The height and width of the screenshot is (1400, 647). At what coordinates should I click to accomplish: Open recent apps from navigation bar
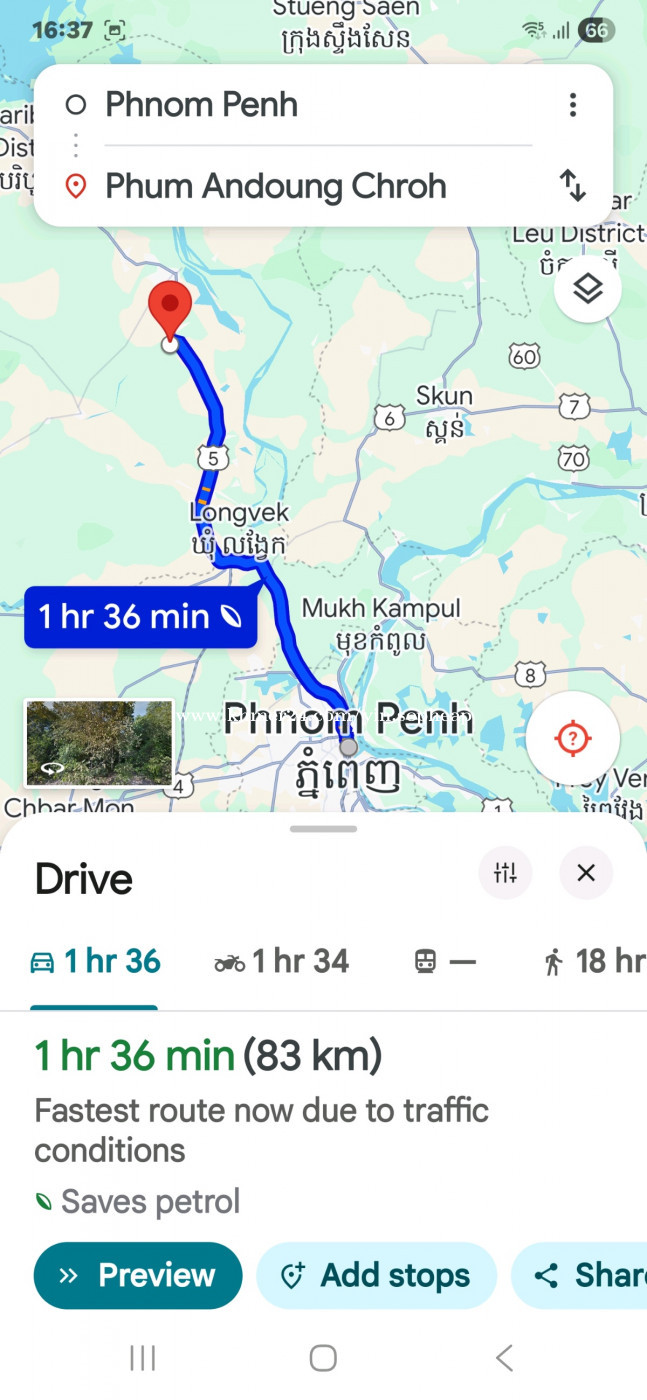[x=143, y=1357]
